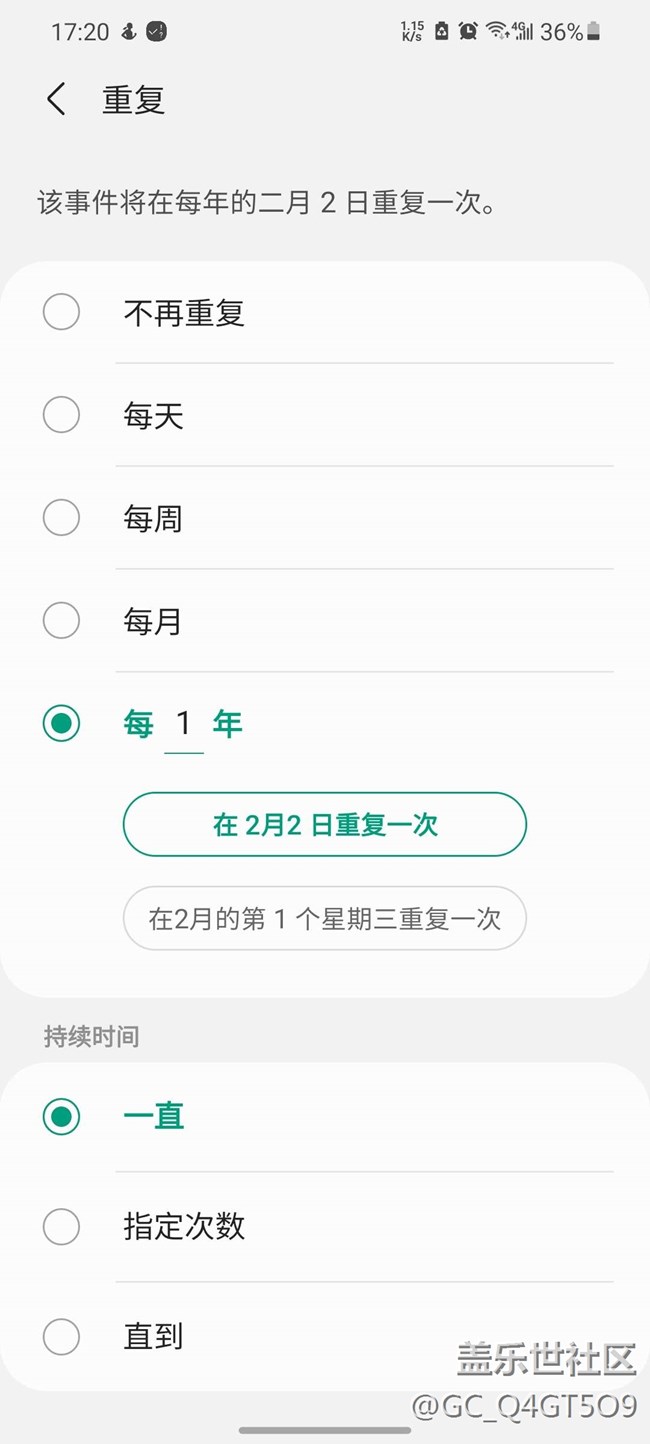Select 指定次数 duration option

click(x=325, y=1227)
